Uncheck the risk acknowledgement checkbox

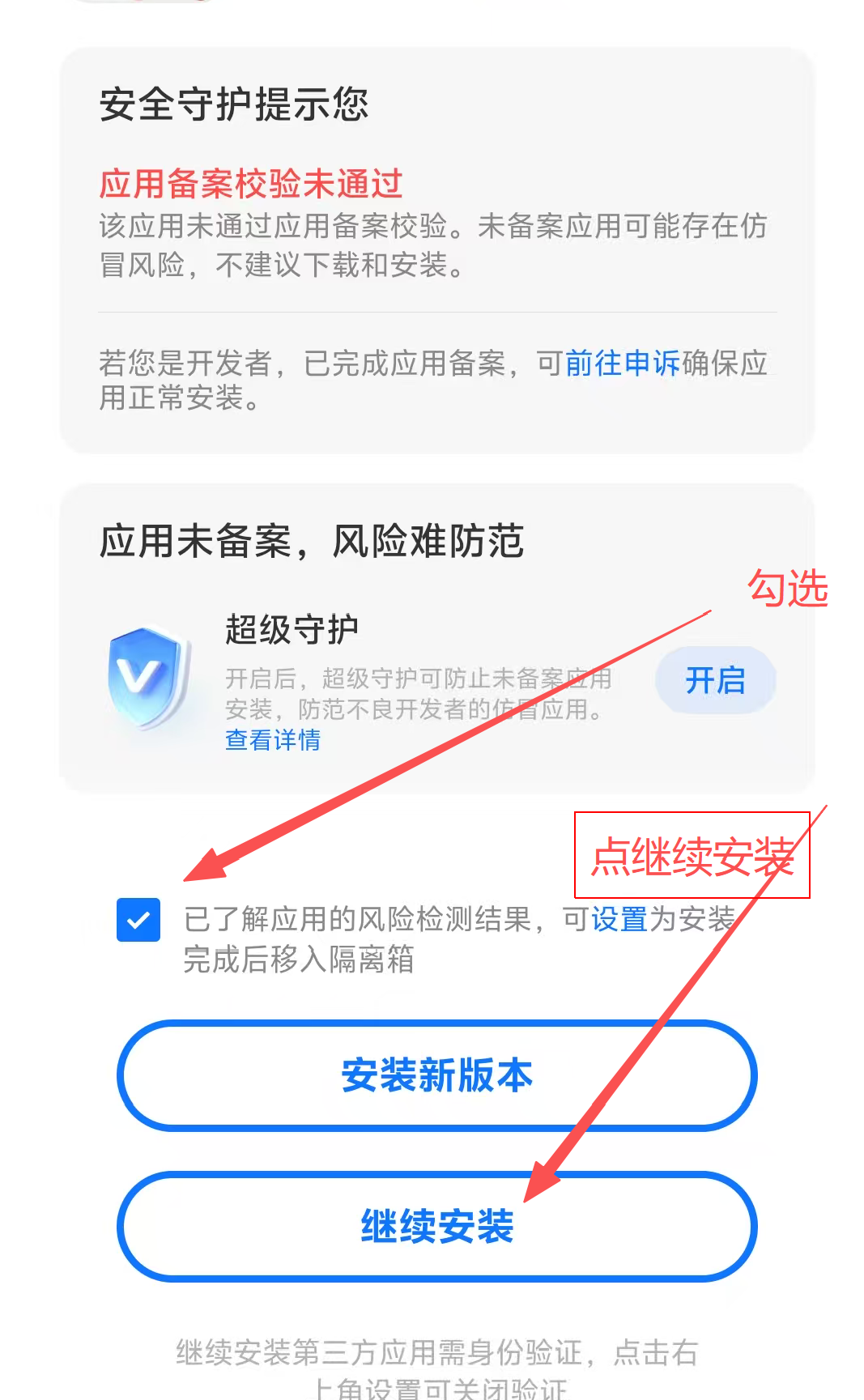coord(138,920)
